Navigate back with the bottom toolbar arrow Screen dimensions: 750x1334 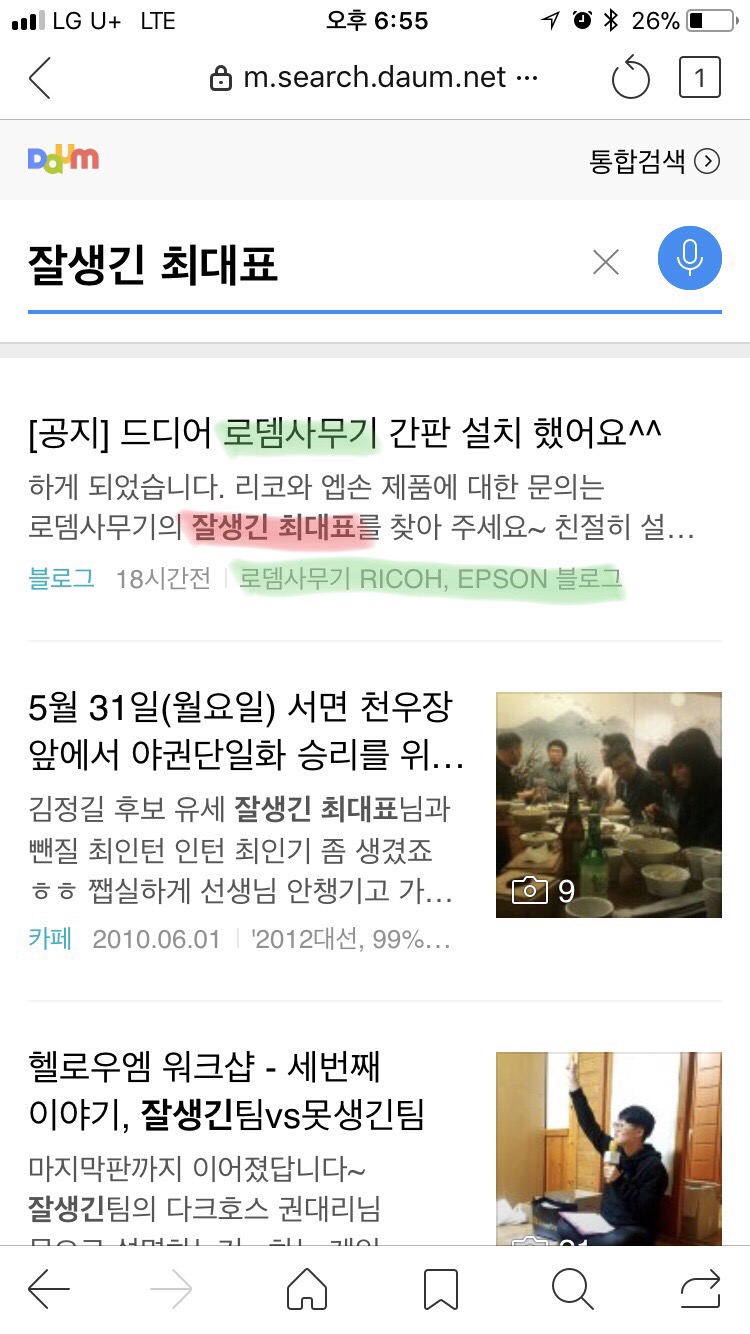point(48,1289)
